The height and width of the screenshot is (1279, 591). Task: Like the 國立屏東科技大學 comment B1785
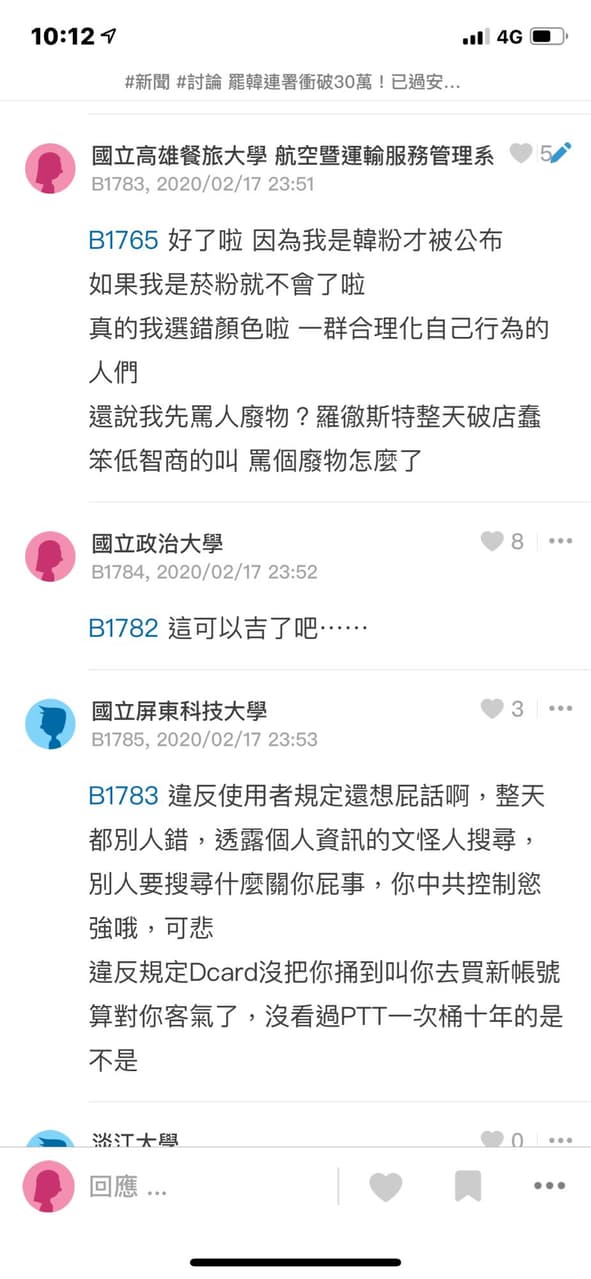(492, 709)
